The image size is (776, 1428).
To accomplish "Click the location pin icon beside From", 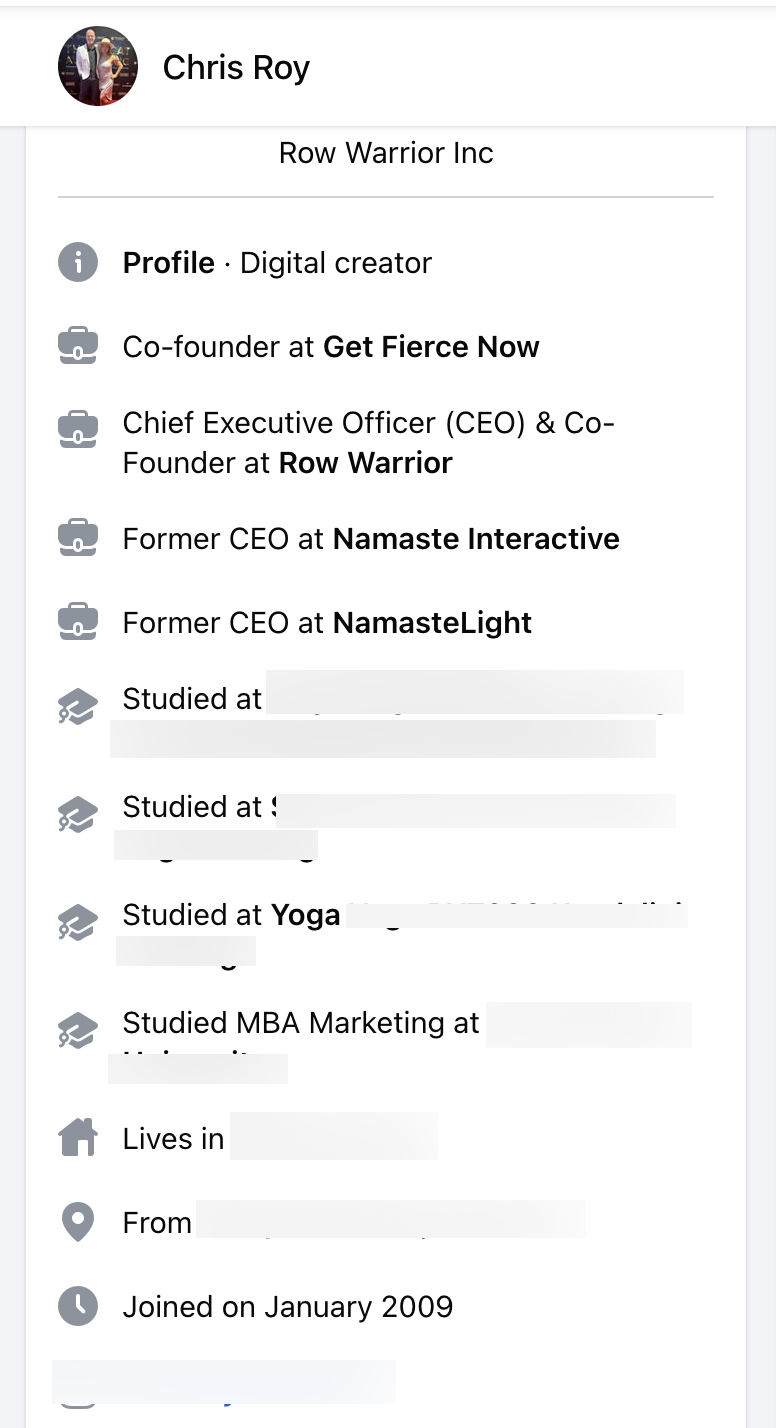I will tap(77, 1221).
